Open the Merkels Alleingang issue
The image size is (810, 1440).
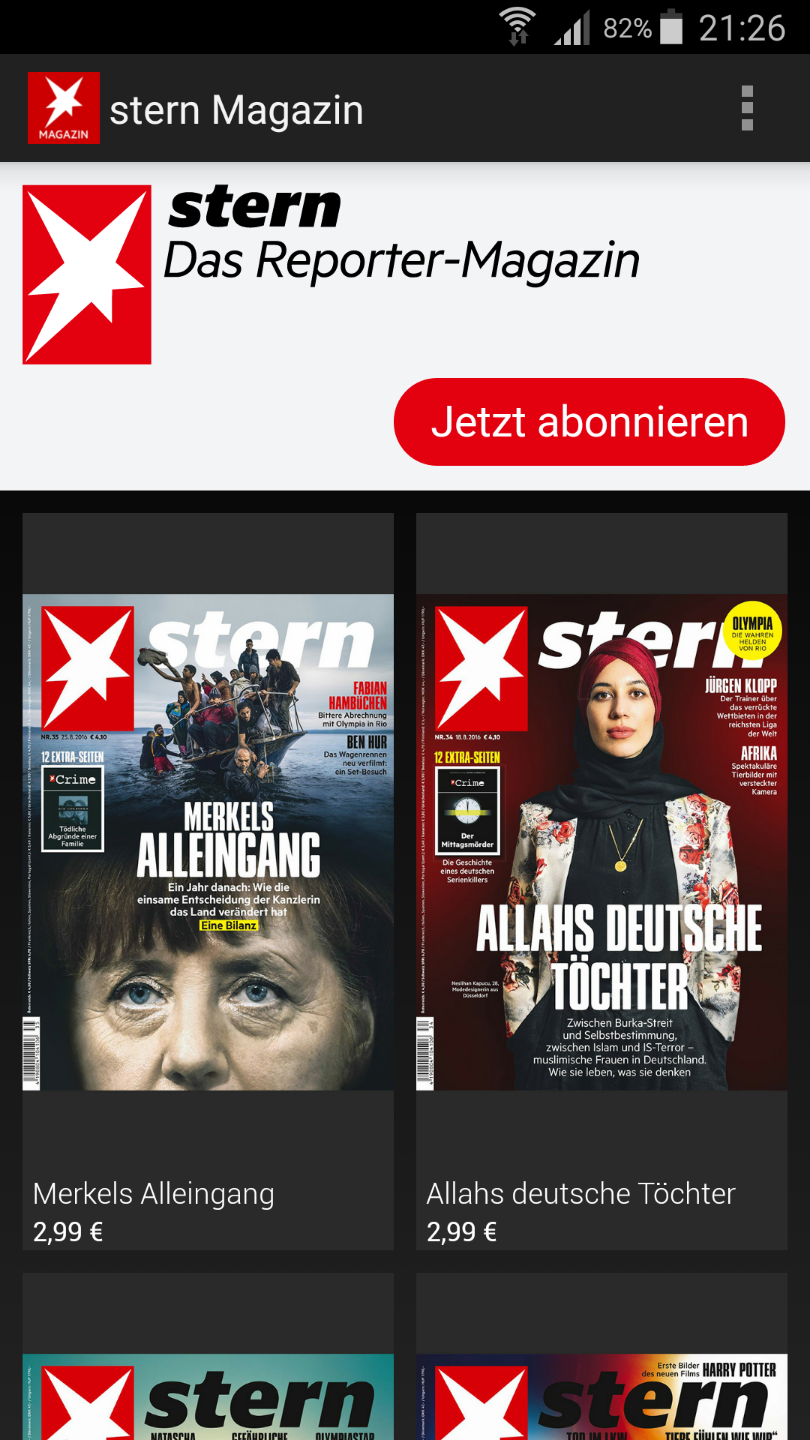[208, 881]
